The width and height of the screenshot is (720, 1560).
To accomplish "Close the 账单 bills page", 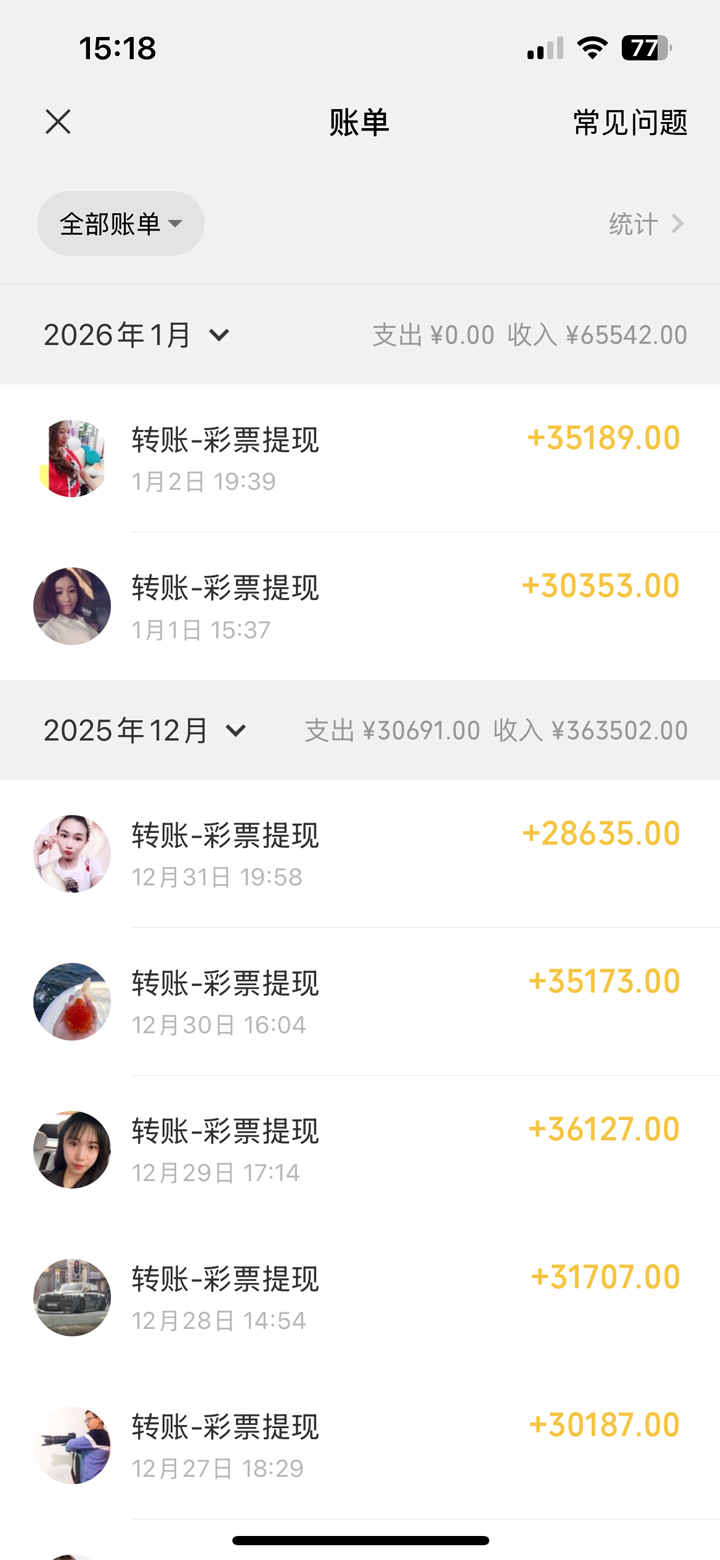I will (x=58, y=122).
